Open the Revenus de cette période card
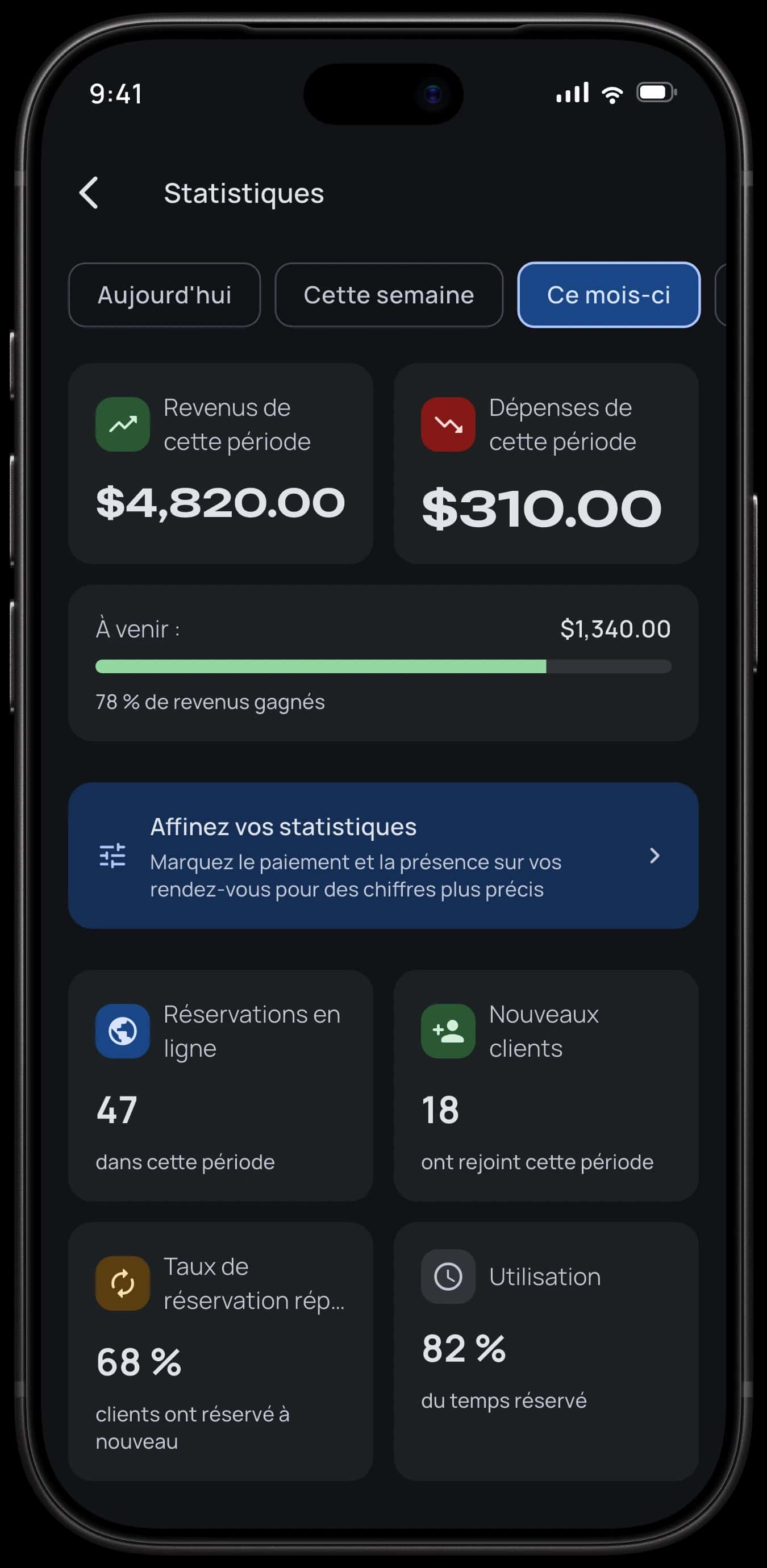 click(x=220, y=464)
